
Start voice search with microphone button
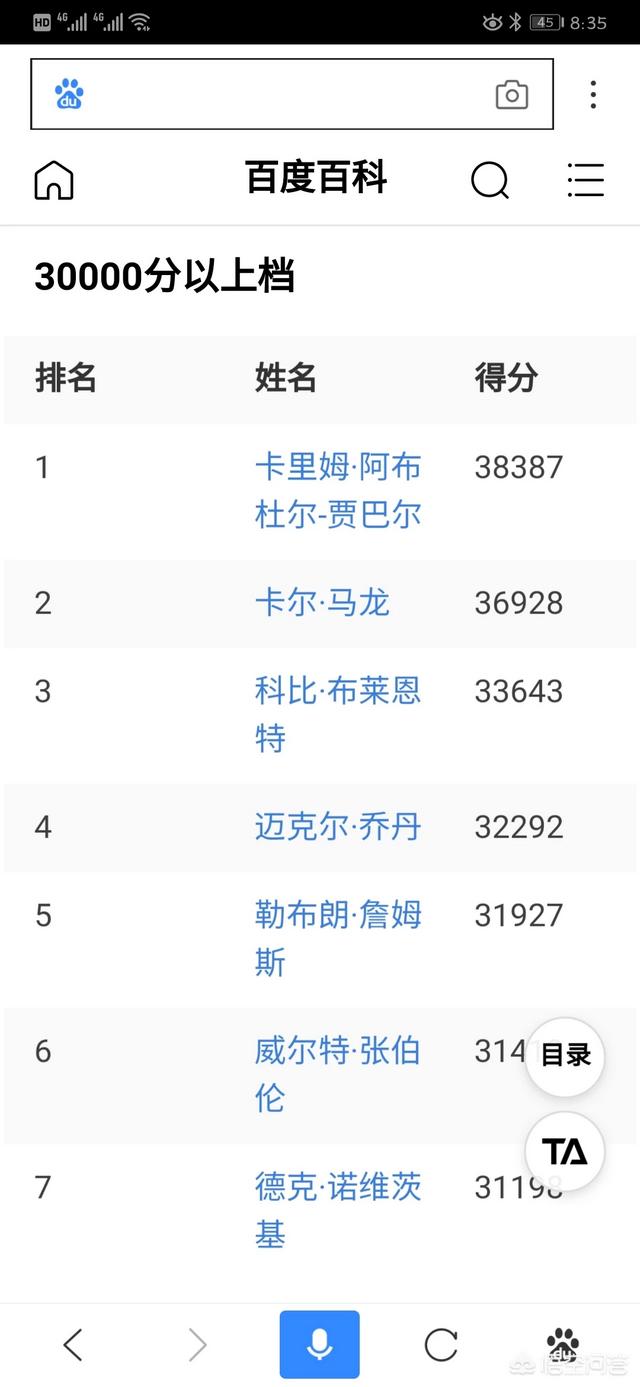click(319, 1345)
